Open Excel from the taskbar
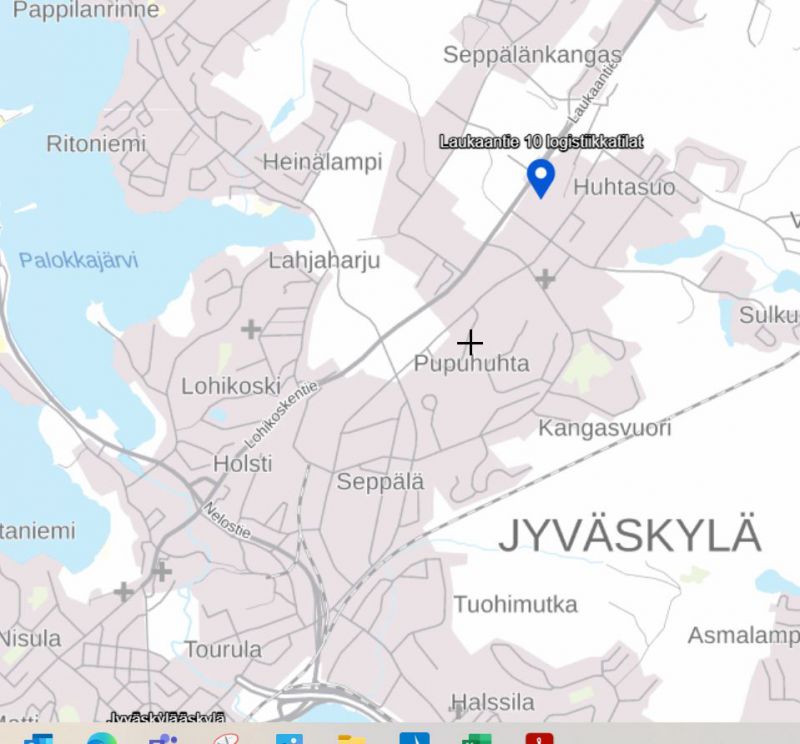The height and width of the screenshot is (744, 800). click(x=477, y=739)
